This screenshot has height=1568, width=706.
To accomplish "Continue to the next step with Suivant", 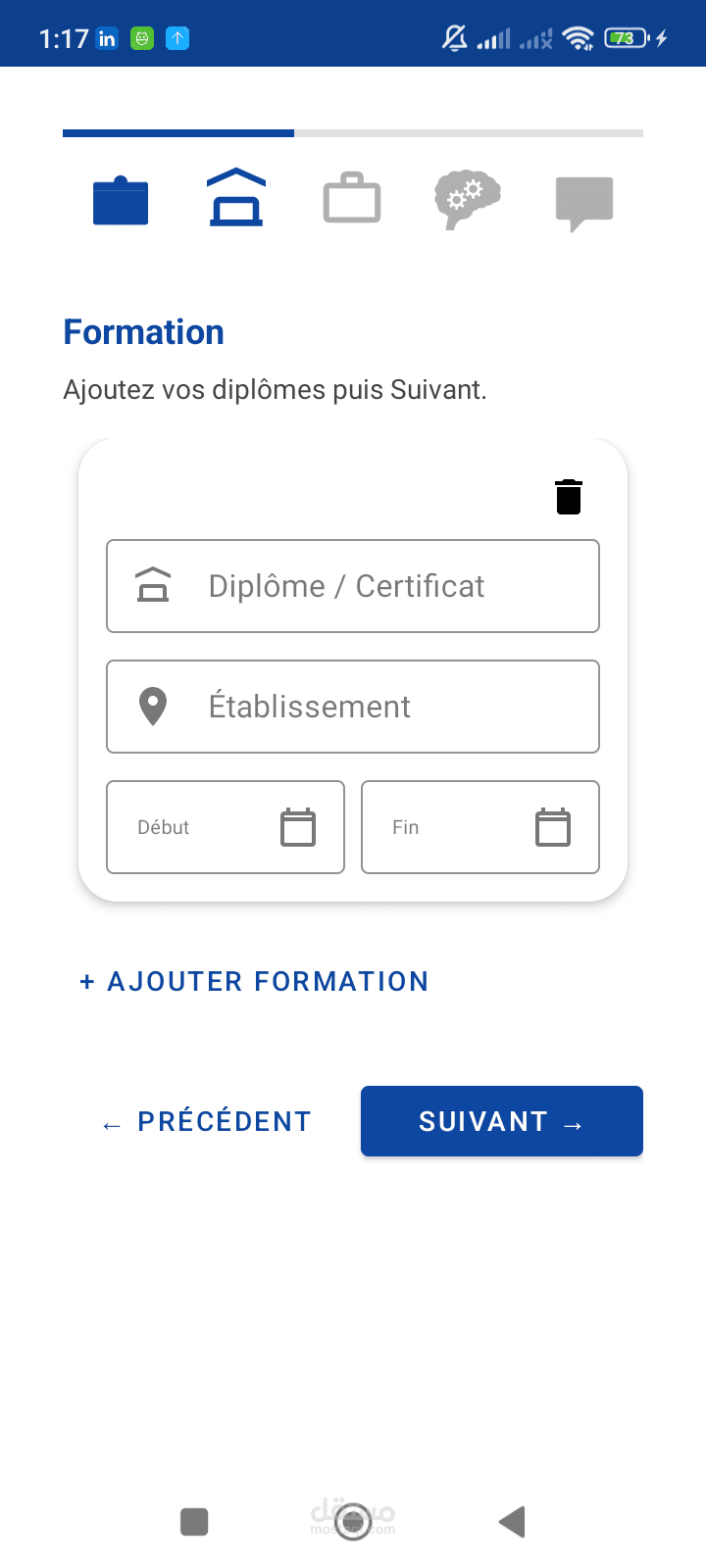I will point(502,1121).
